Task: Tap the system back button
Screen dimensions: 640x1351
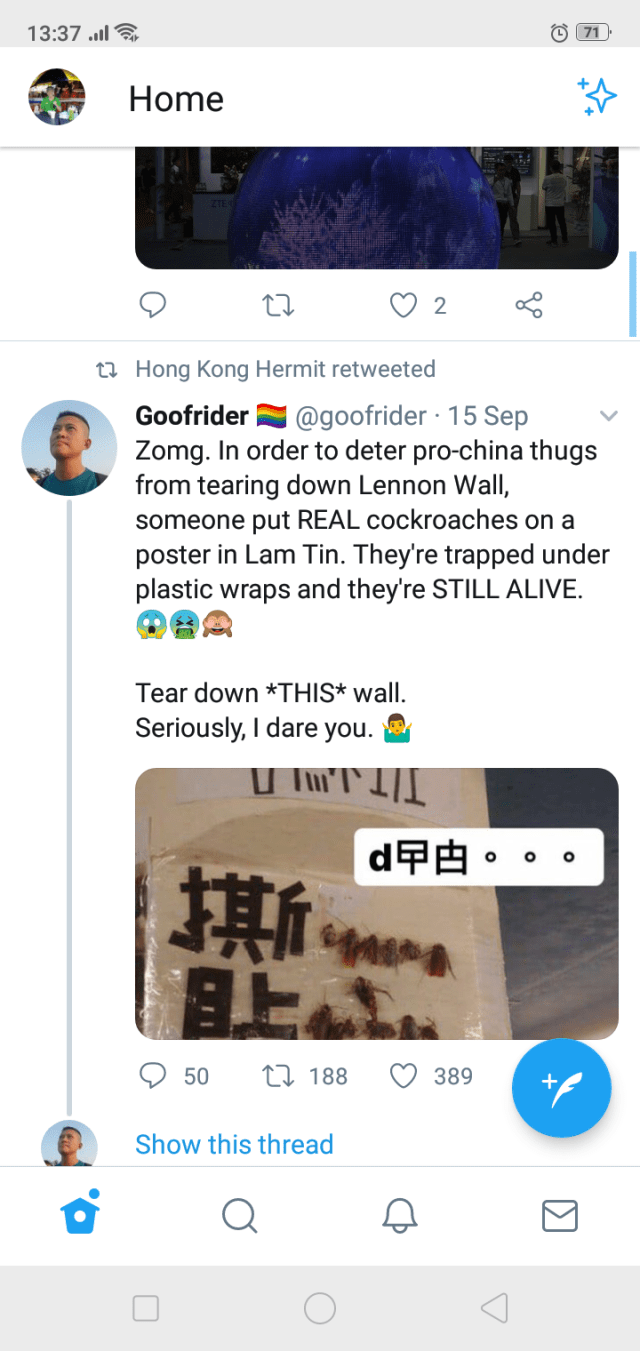Action: [x=494, y=1308]
